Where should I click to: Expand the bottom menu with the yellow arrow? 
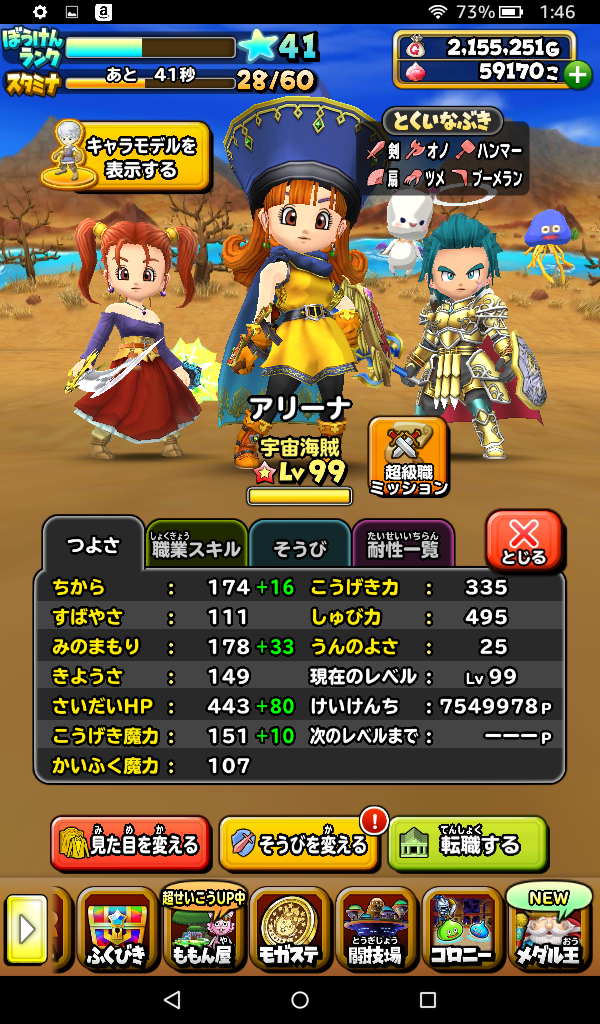coord(26,930)
